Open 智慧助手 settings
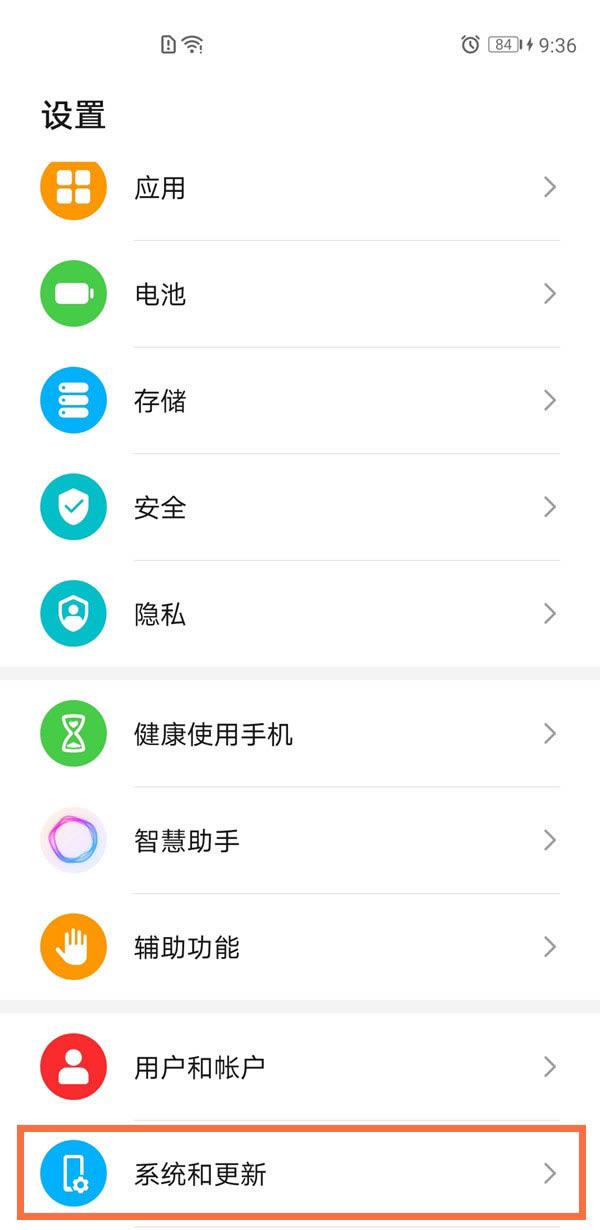This screenshot has height=1230, width=600. pos(300,841)
